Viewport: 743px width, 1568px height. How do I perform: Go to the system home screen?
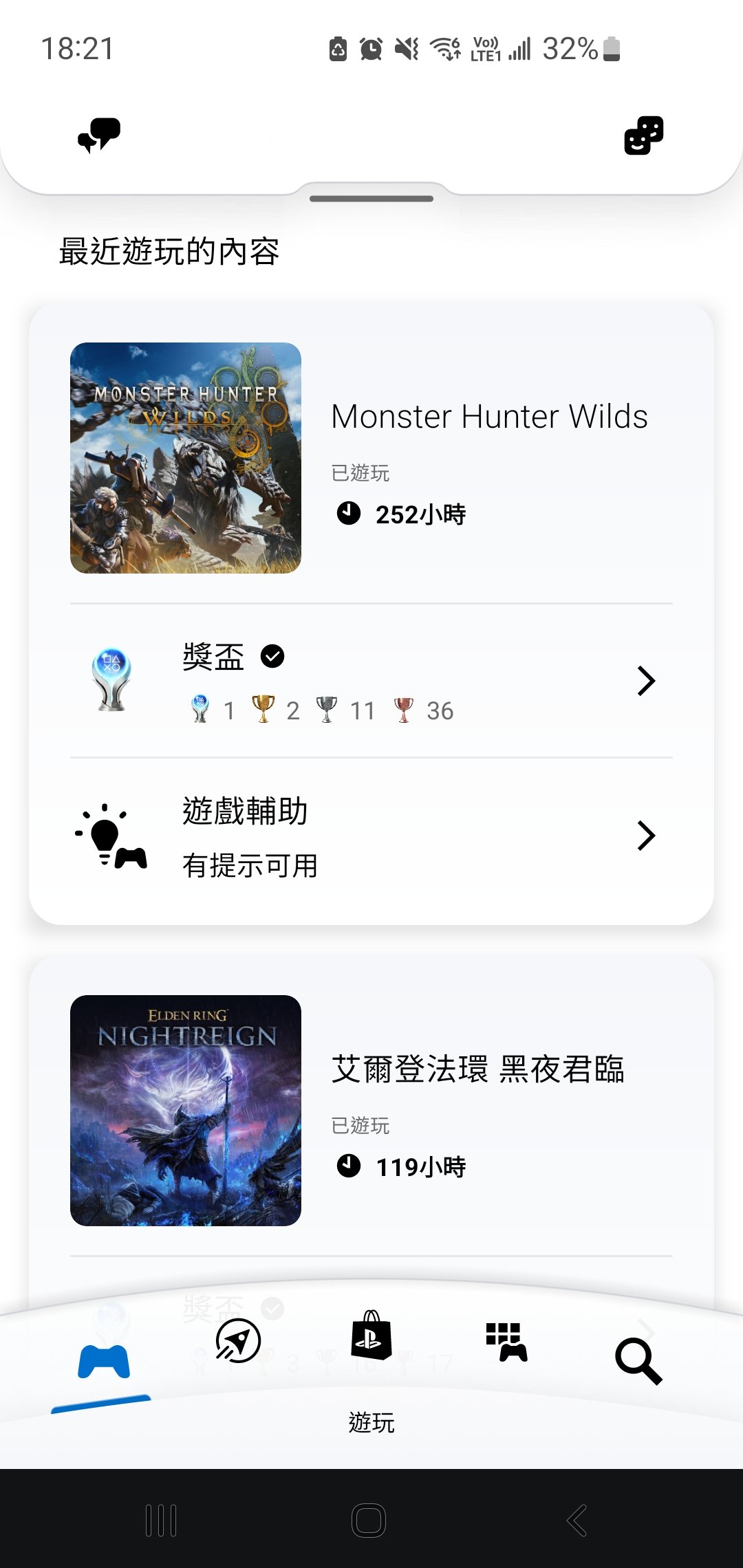(369, 1520)
